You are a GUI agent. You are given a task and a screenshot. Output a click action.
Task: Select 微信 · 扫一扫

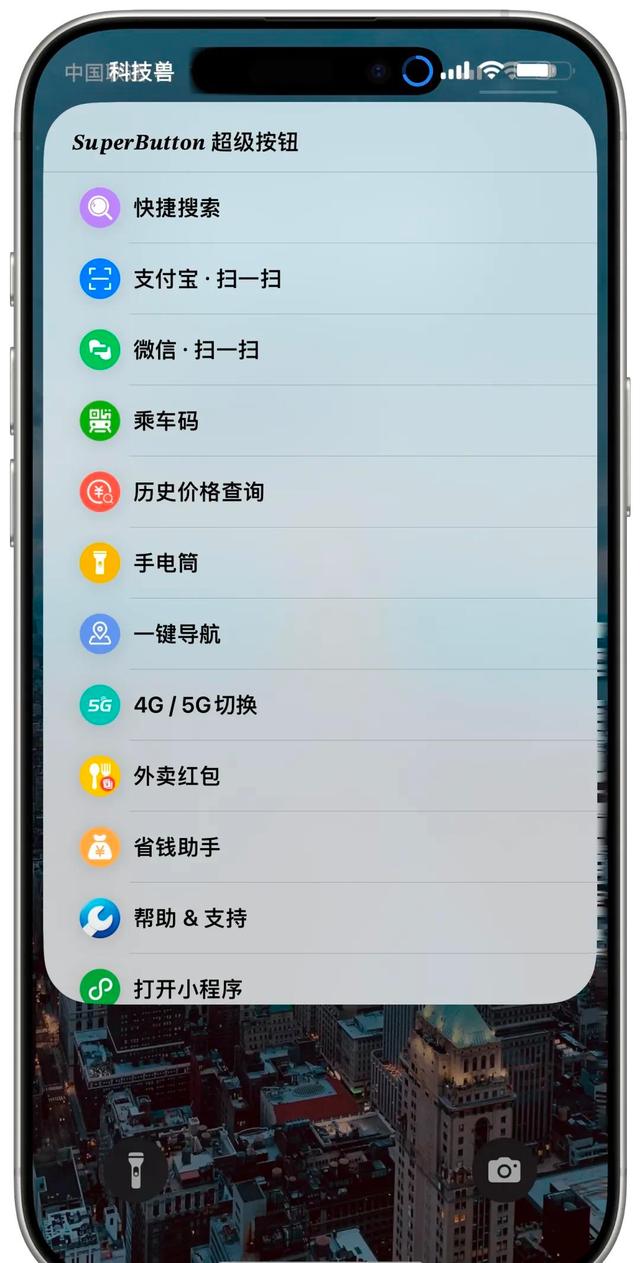(320, 350)
